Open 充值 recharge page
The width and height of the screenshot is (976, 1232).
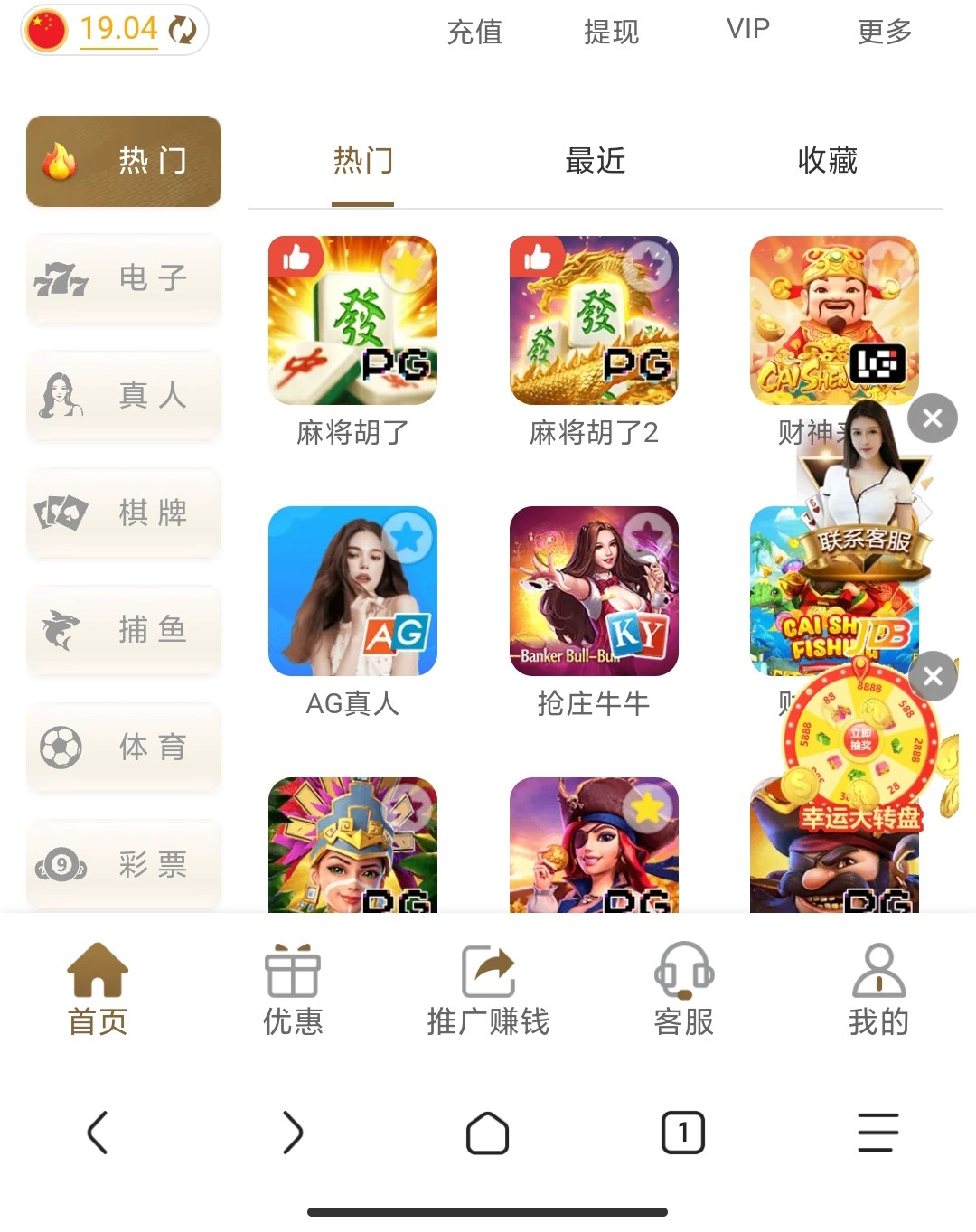click(474, 32)
